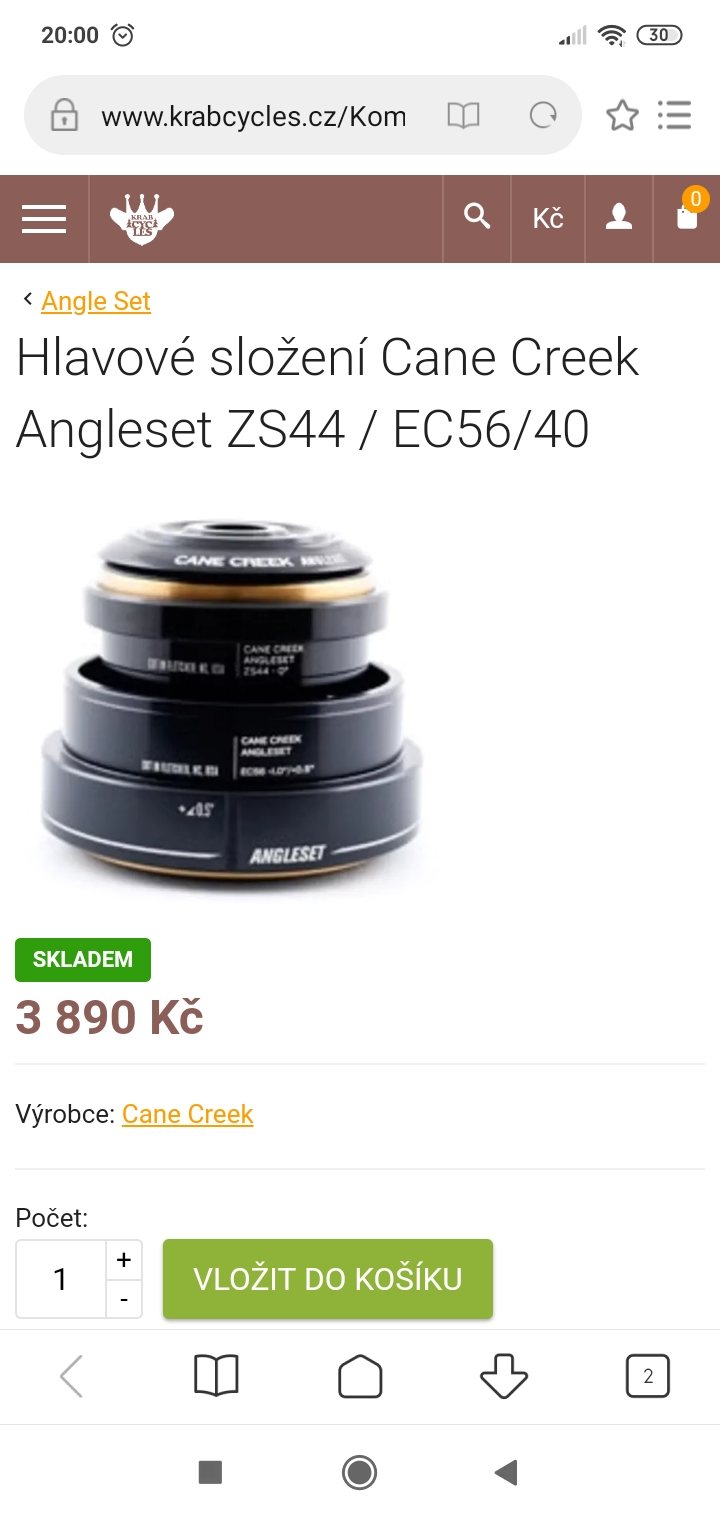Enable reader mode in address bar
This screenshot has height=1520, width=720.
coord(463,116)
